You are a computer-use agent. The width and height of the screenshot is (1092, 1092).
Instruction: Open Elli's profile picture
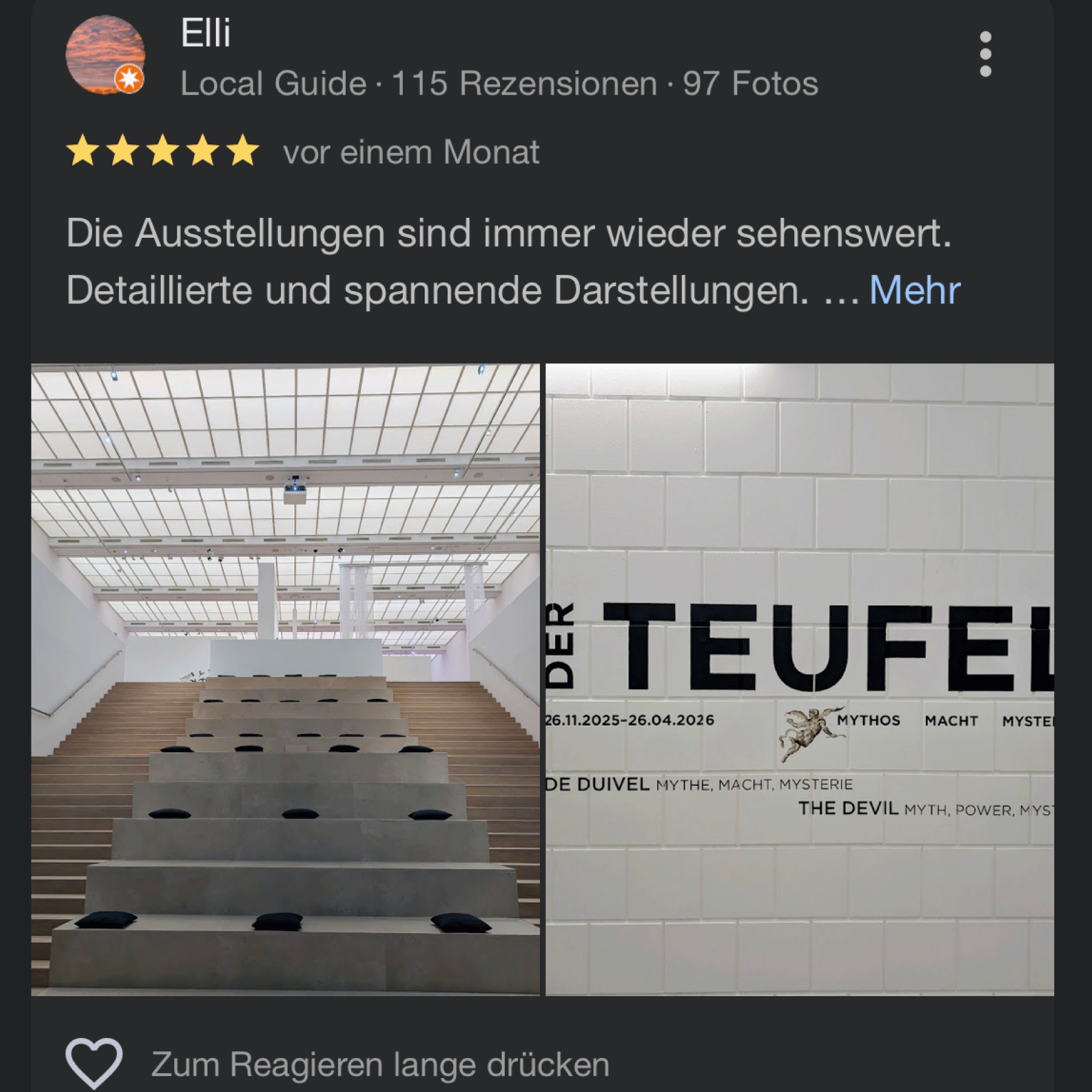pos(105,55)
